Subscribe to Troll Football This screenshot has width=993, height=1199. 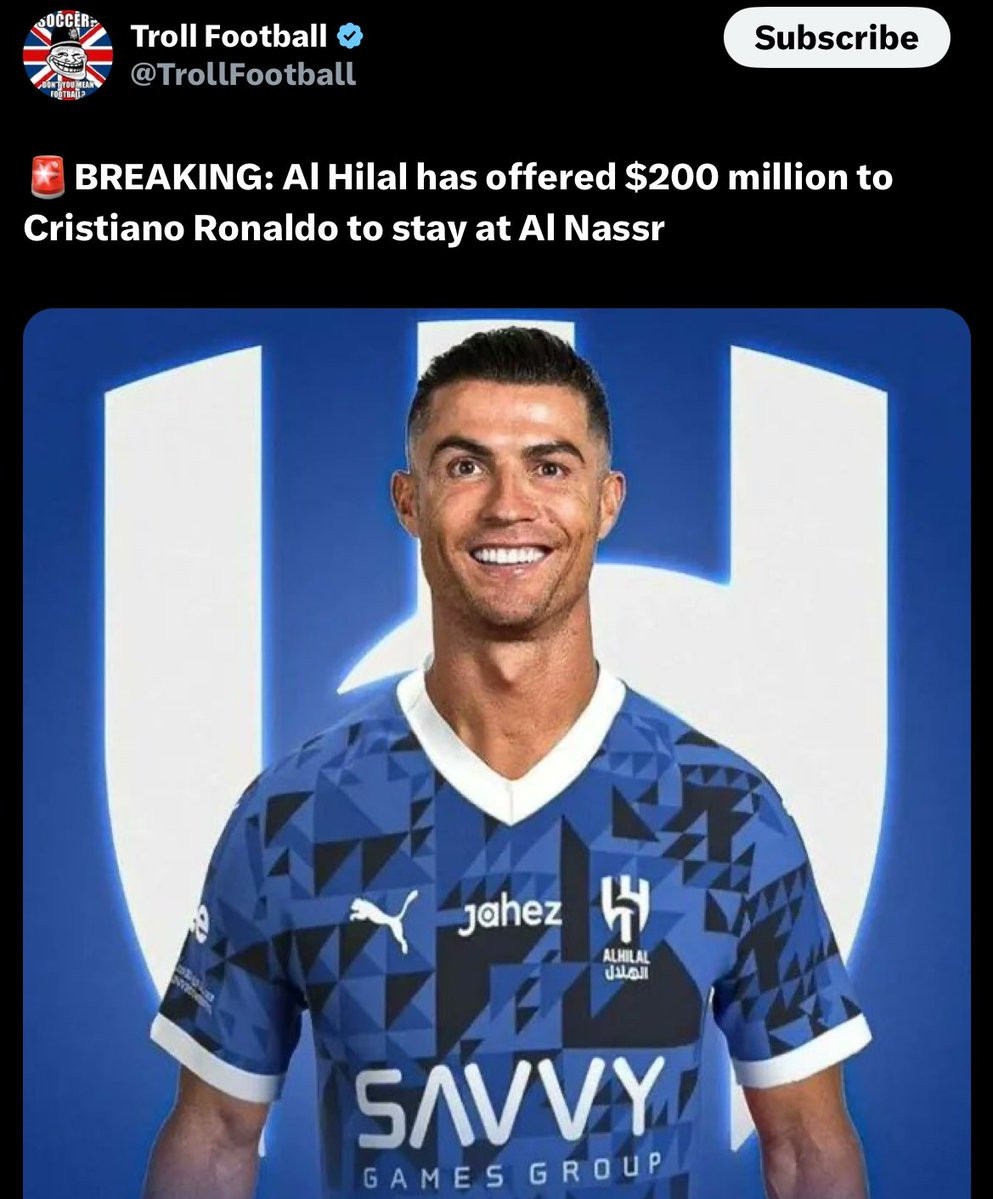pos(836,38)
